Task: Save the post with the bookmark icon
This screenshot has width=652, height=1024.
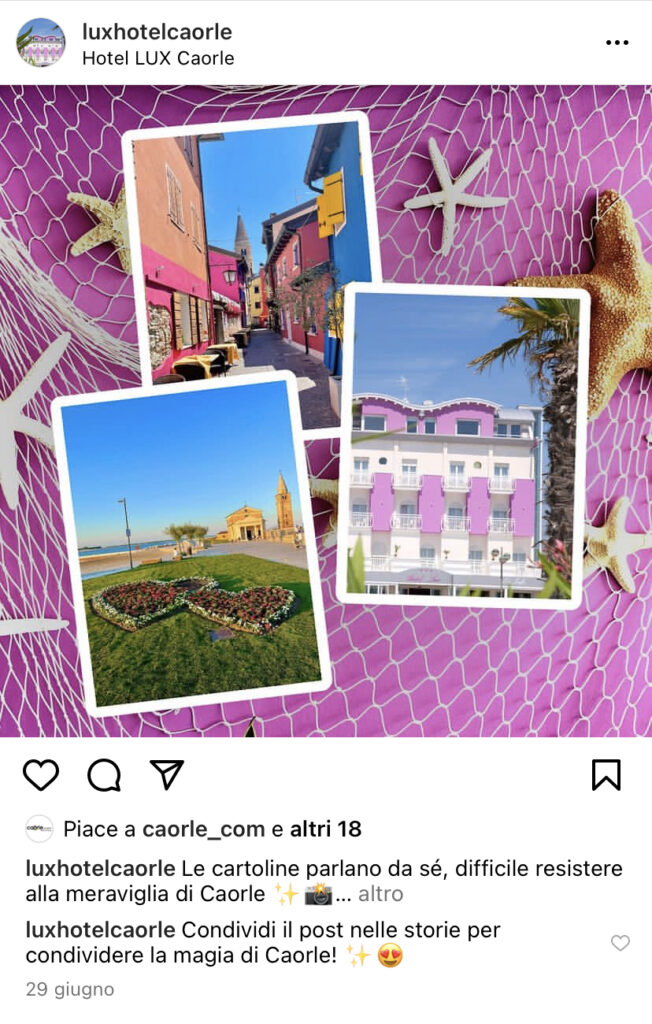Action: (x=606, y=775)
